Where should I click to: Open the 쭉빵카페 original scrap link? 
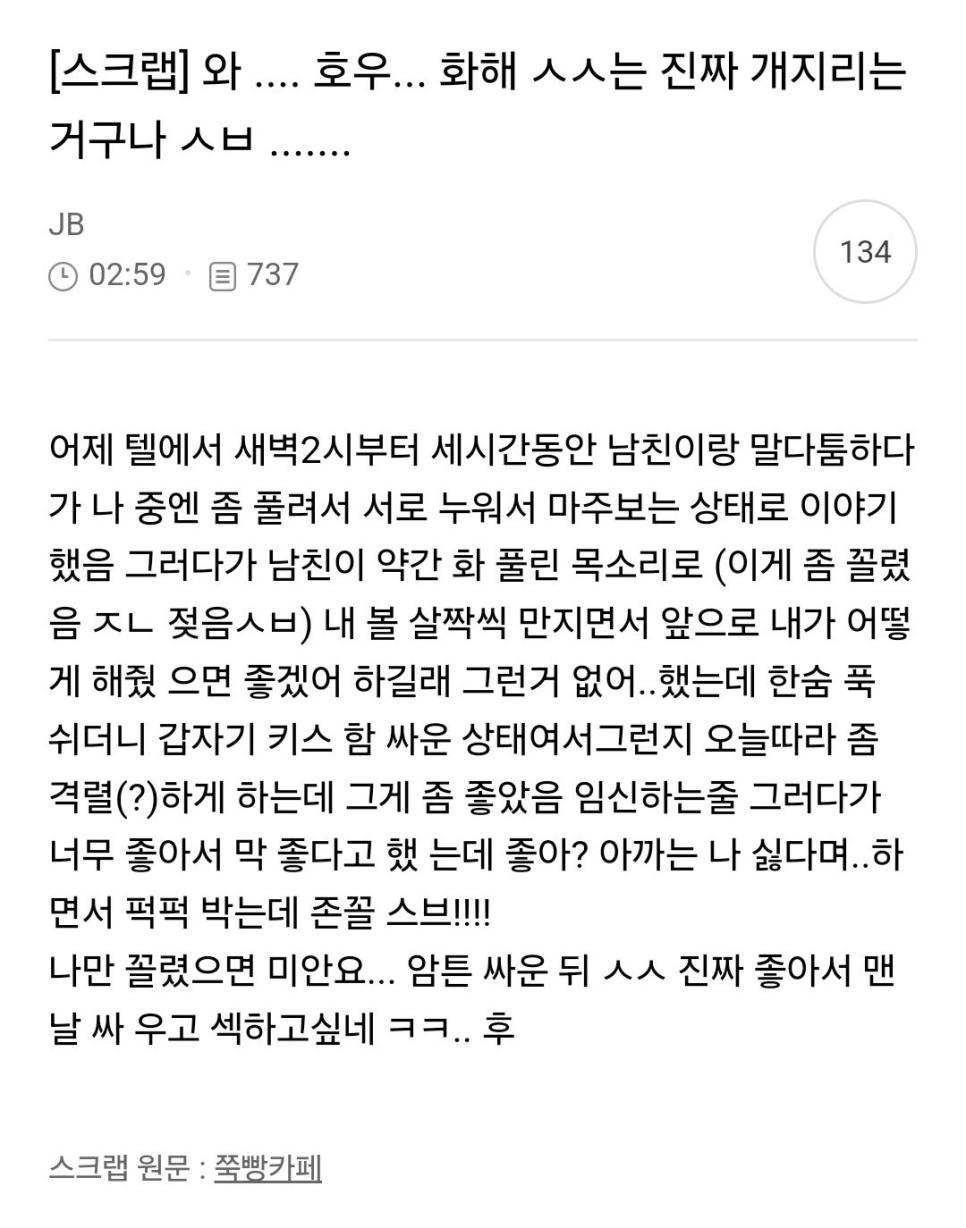pos(268,1167)
